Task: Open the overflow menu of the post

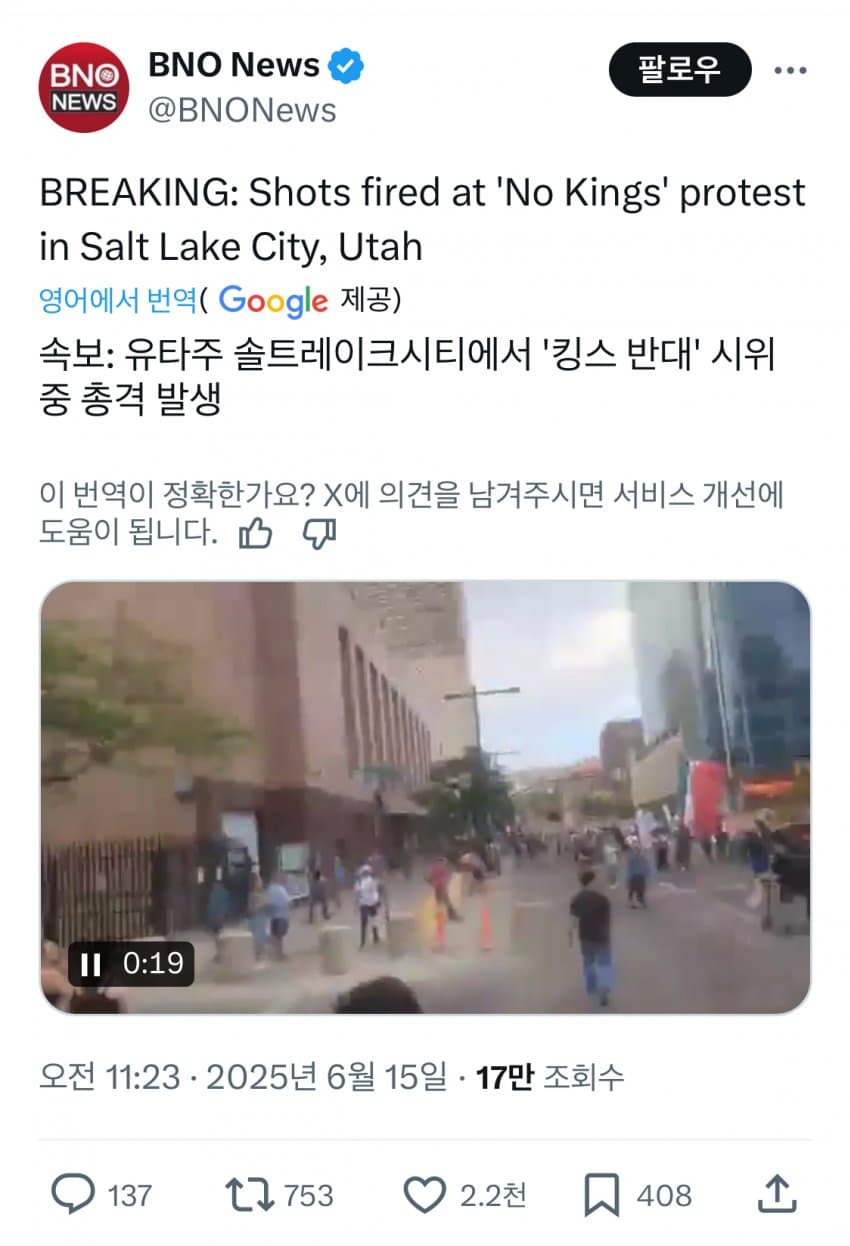Action: [790, 71]
